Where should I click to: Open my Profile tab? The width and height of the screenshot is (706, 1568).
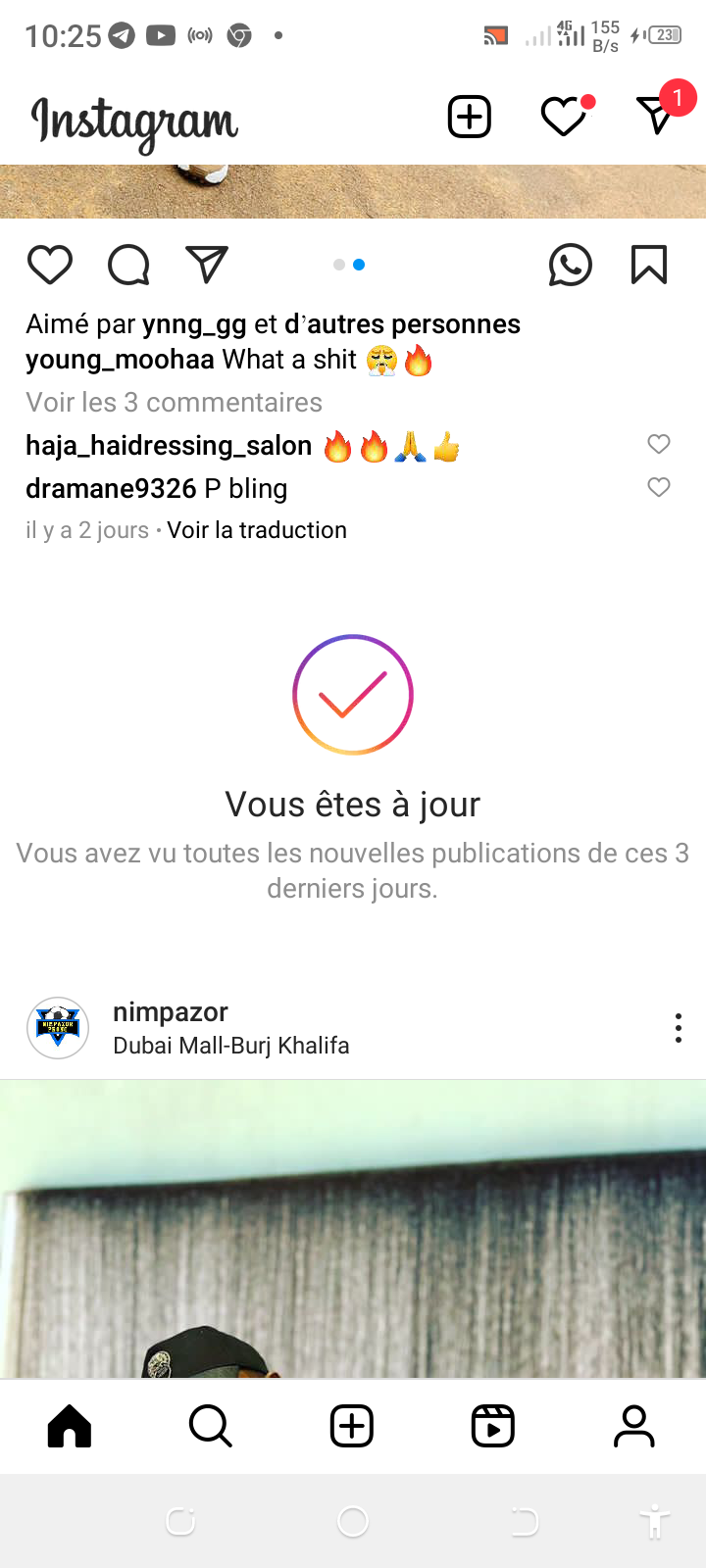pyautogui.click(x=633, y=1426)
